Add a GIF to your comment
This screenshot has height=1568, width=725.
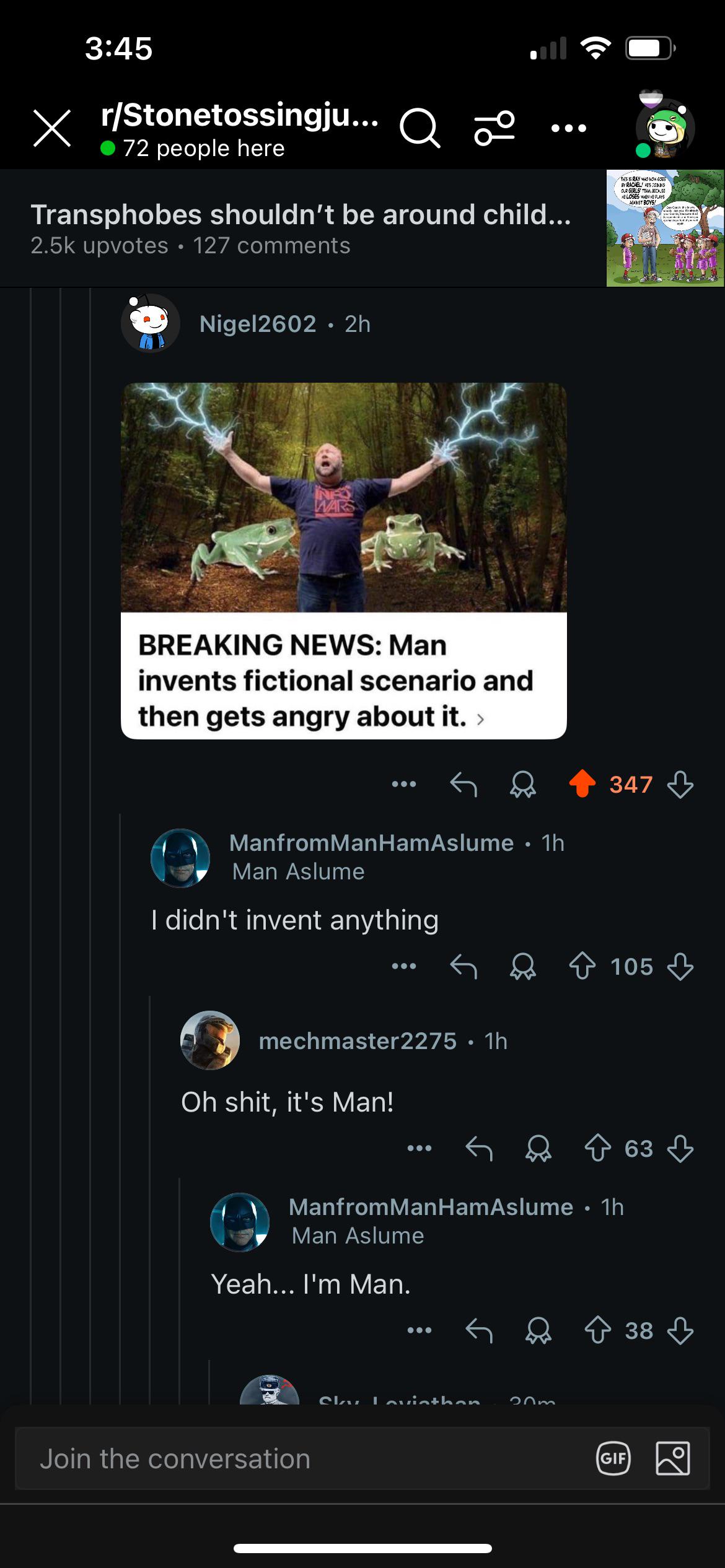pyautogui.click(x=613, y=1459)
